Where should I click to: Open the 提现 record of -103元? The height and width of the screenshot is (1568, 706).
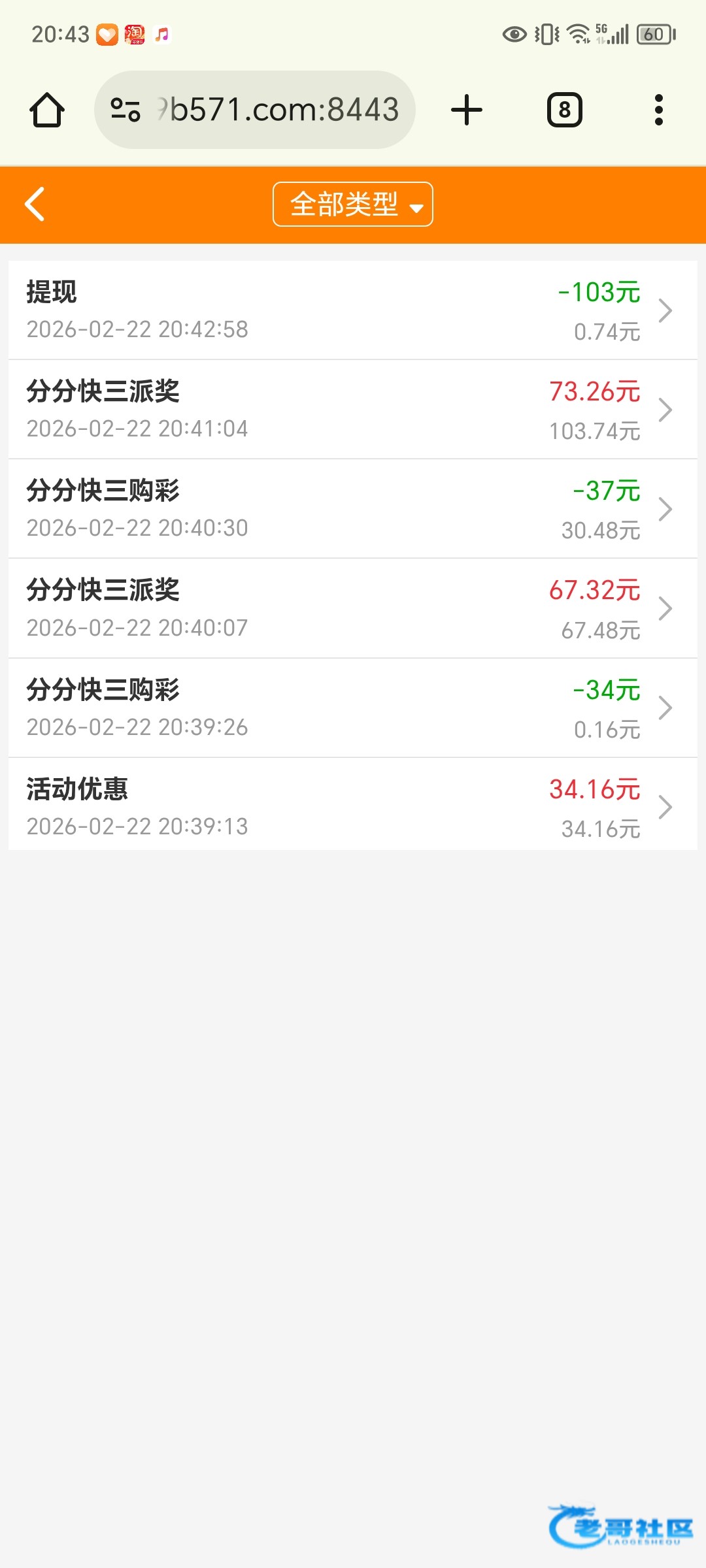coord(352,310)
